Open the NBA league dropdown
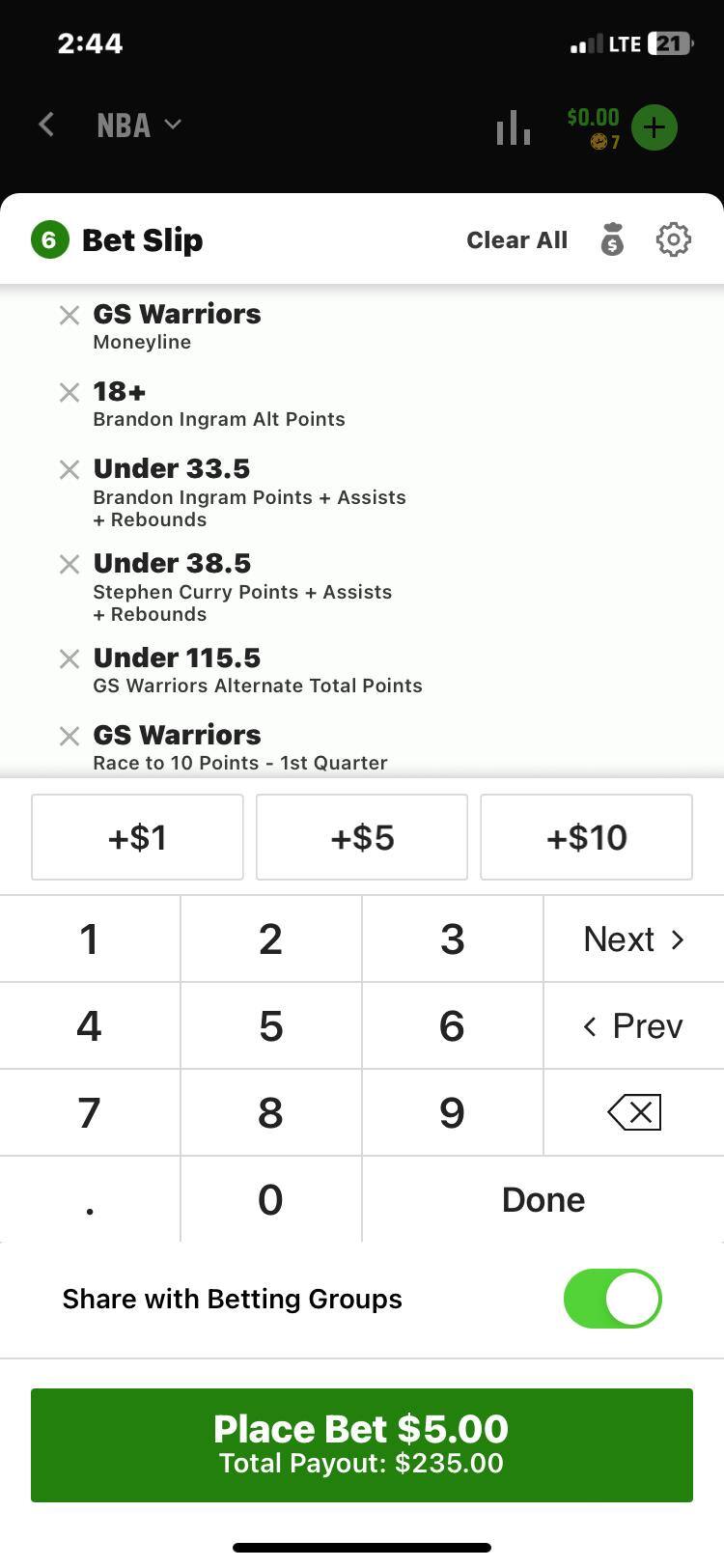 pyautogui.click(x=139, y=125)
